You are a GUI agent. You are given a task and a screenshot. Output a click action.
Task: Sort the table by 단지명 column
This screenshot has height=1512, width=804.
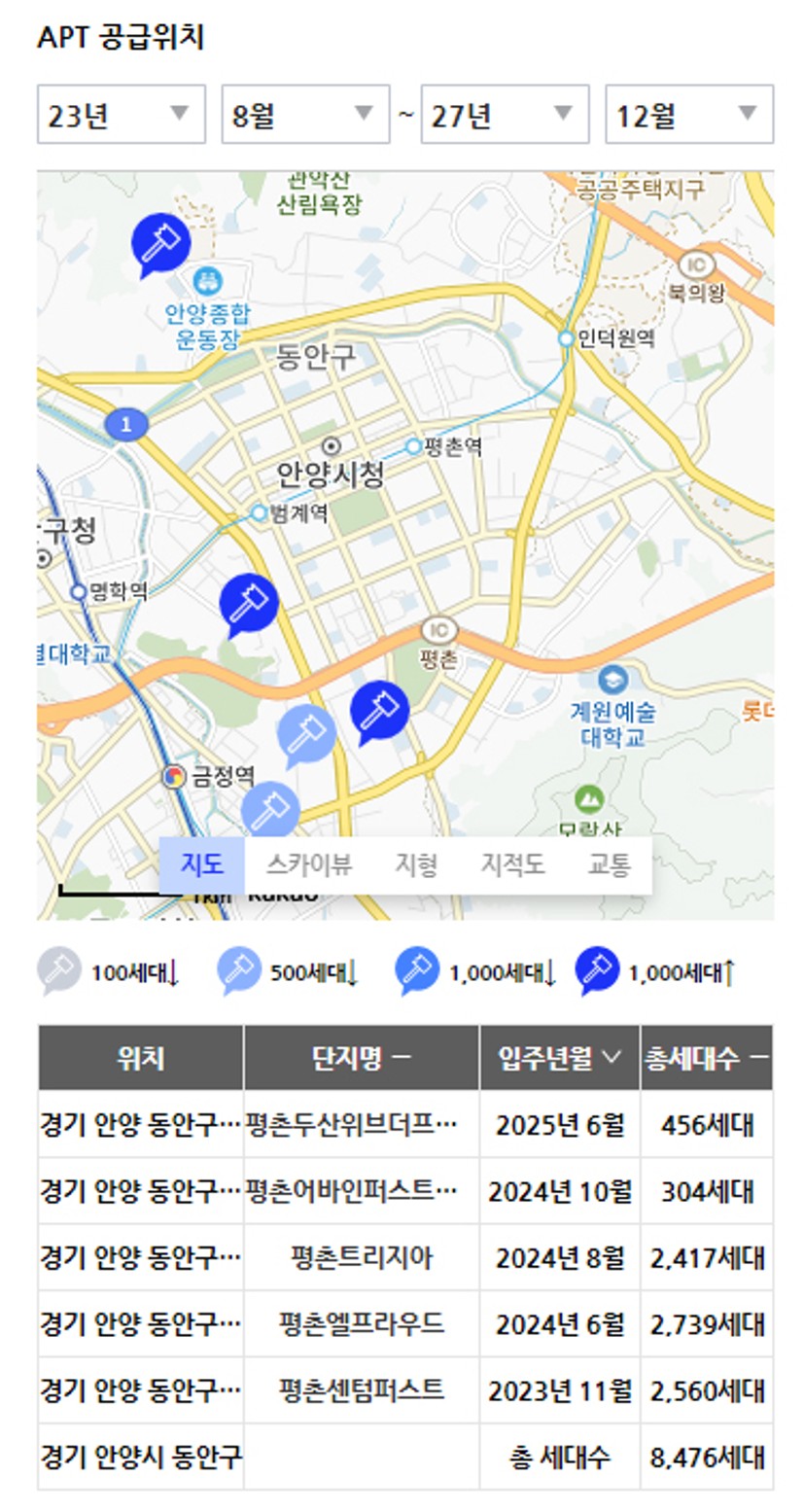pyautogui.click(x=362, y=1058)
